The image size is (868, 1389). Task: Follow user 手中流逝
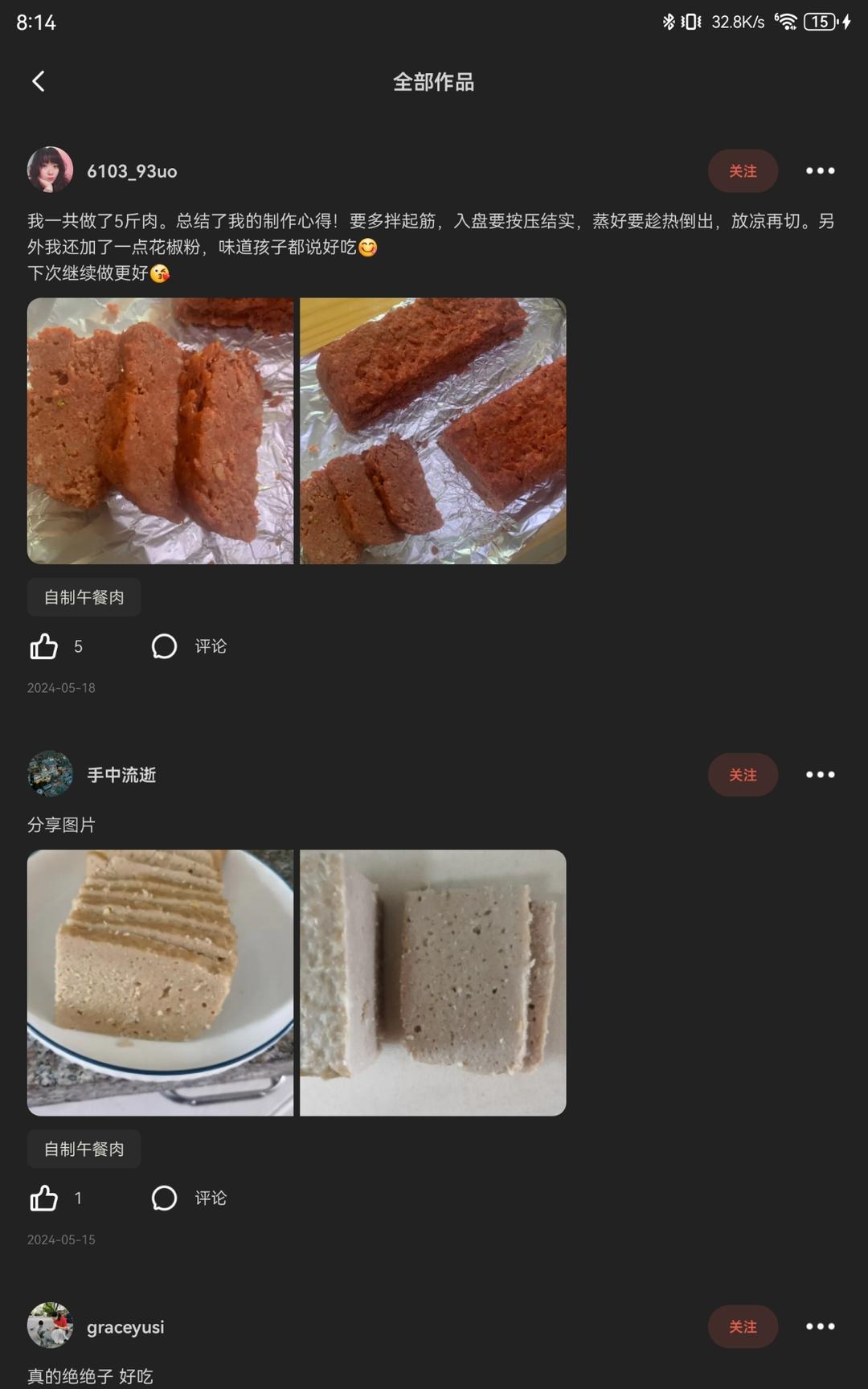pyautogui.click(x=742, y=775)
